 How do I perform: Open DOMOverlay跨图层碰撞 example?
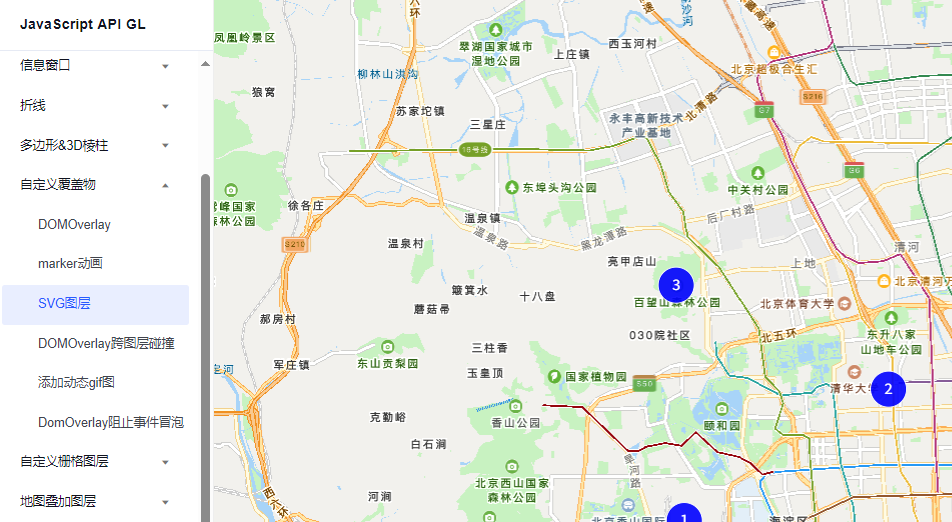[106, 344]
